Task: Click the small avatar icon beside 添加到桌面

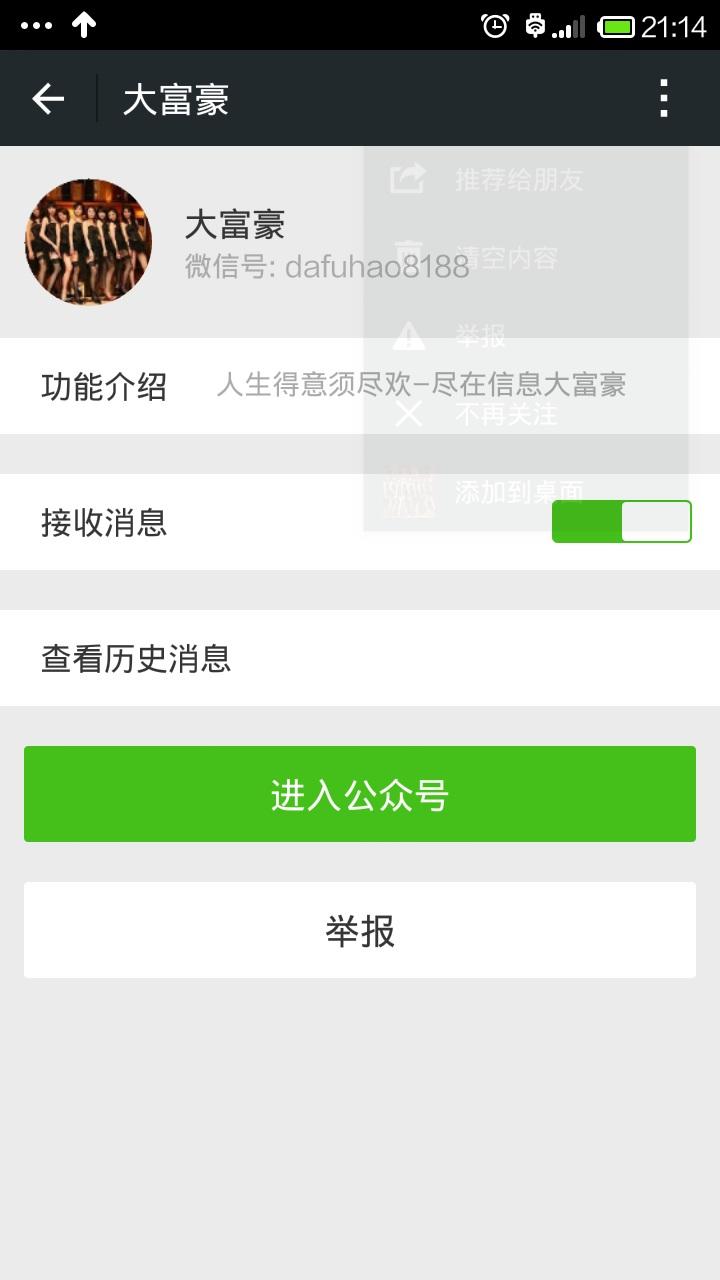Action: 408,492
